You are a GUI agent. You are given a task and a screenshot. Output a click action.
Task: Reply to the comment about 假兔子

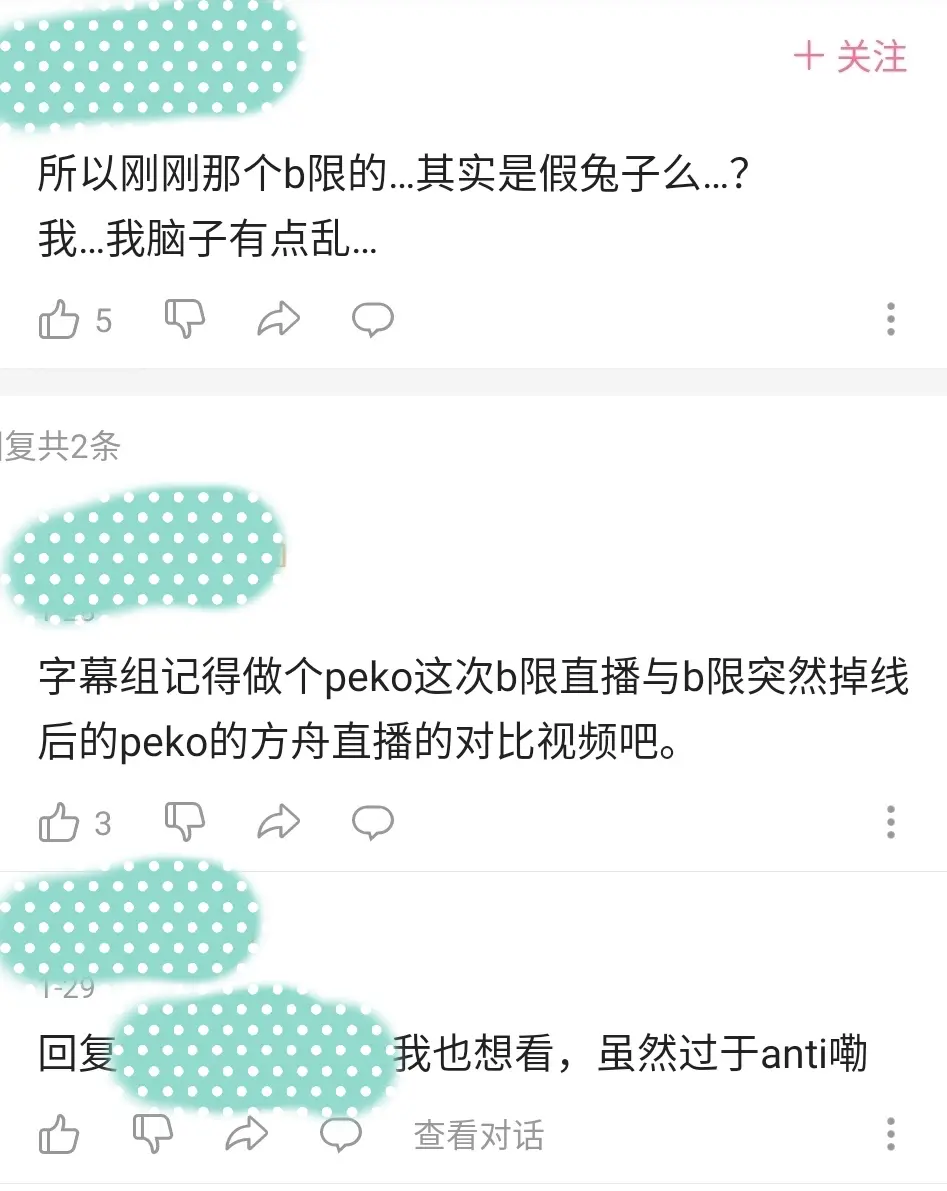[373, 320]
